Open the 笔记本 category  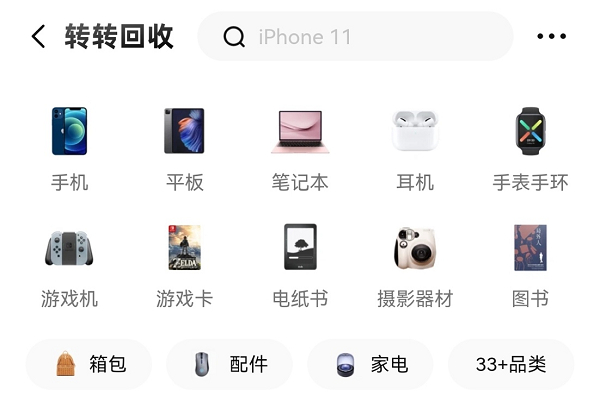click(x=300, y=149)
